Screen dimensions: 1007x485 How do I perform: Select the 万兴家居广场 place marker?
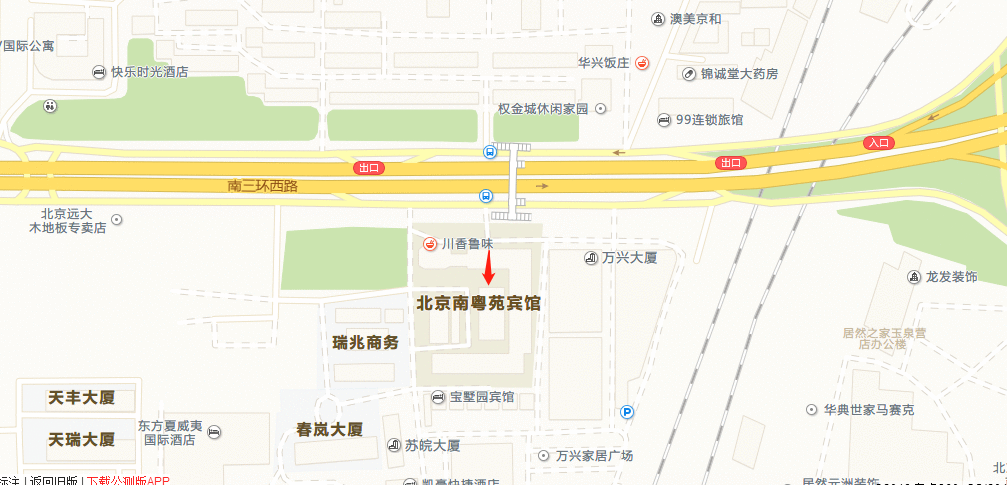543,456
